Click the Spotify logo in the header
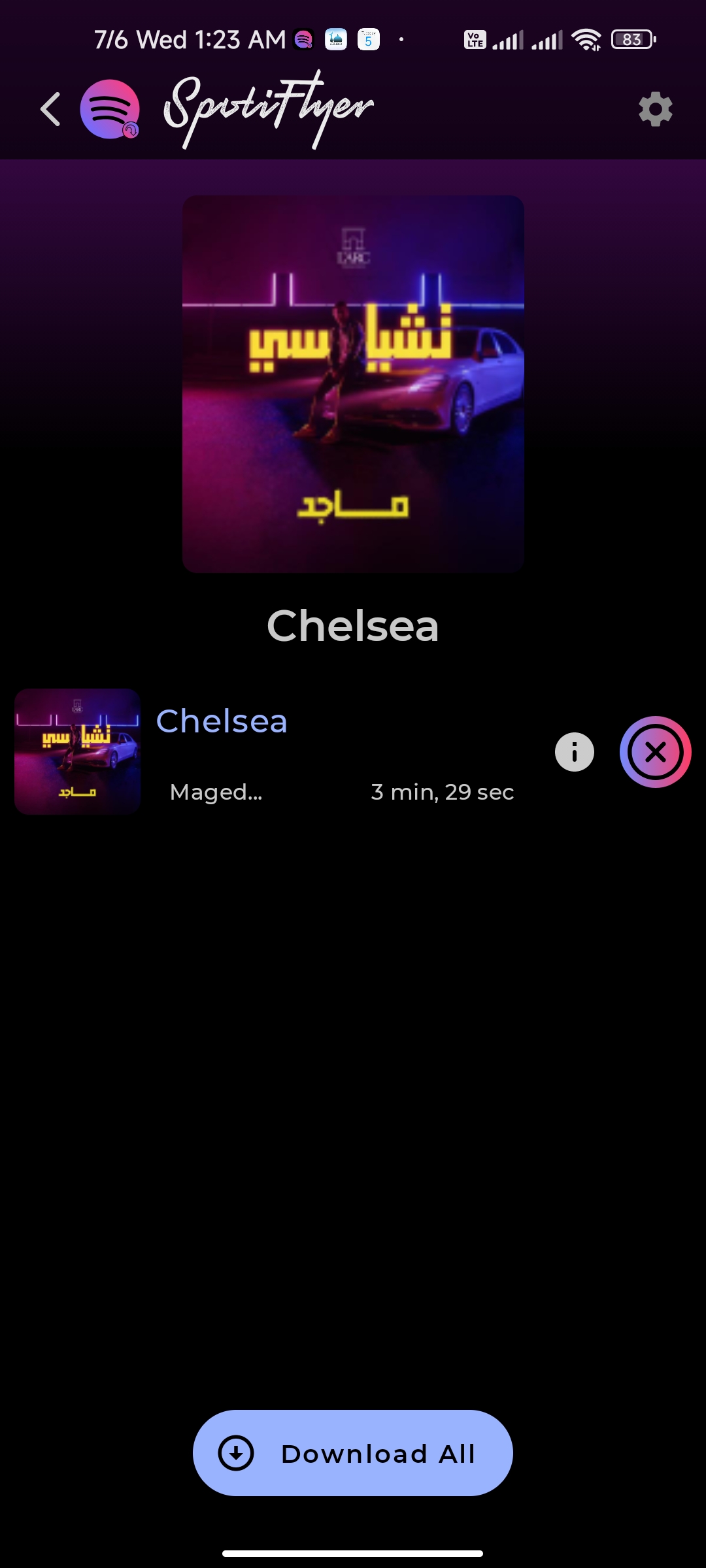Screen dimensions: 706x1568 (111, 109)
